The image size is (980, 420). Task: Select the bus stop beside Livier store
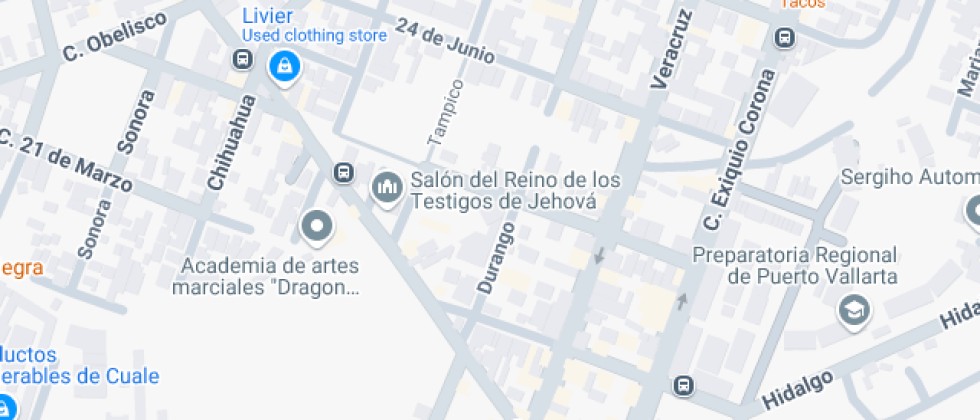(243, 59)
